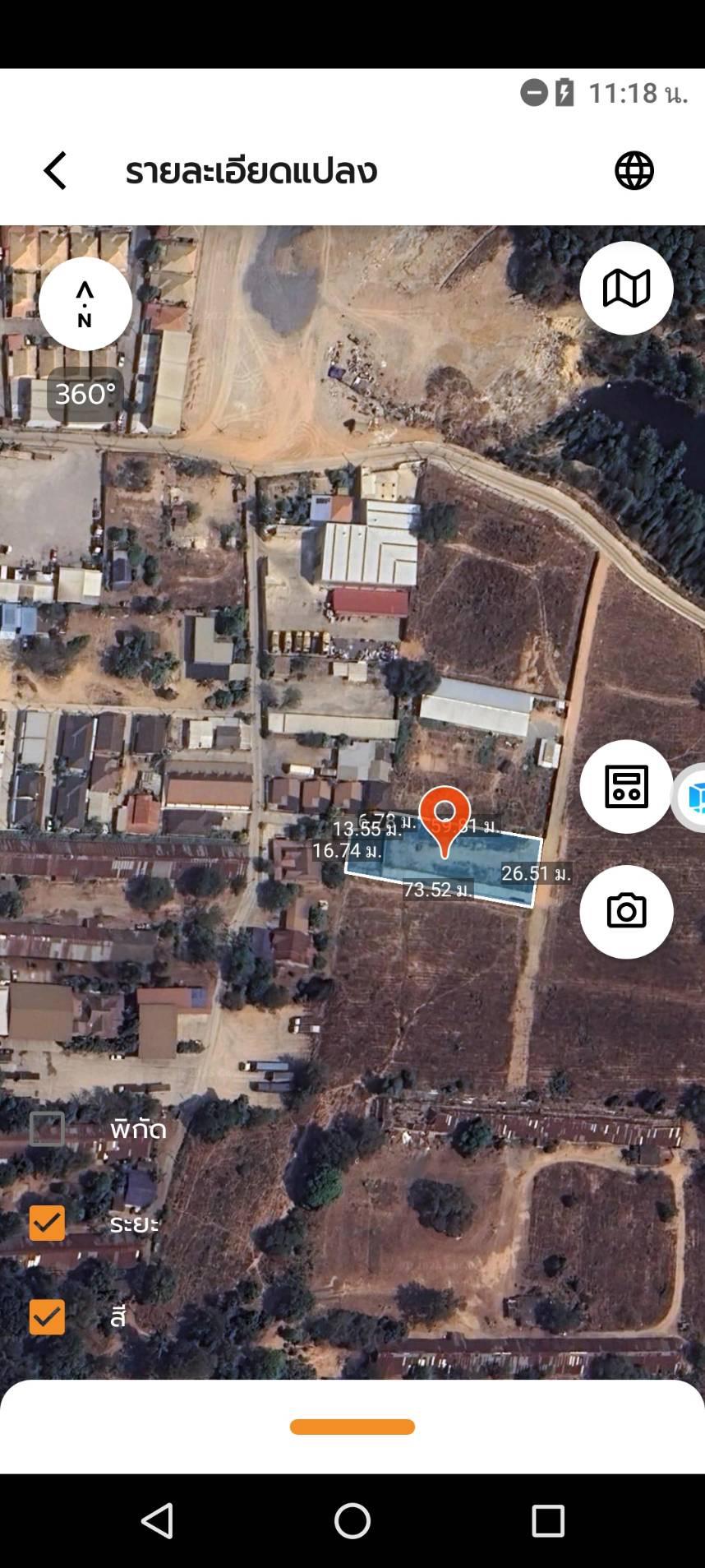Go to the system home screen
Viewport: 705px width, 1568px height.
click(x=352, y=1521)
